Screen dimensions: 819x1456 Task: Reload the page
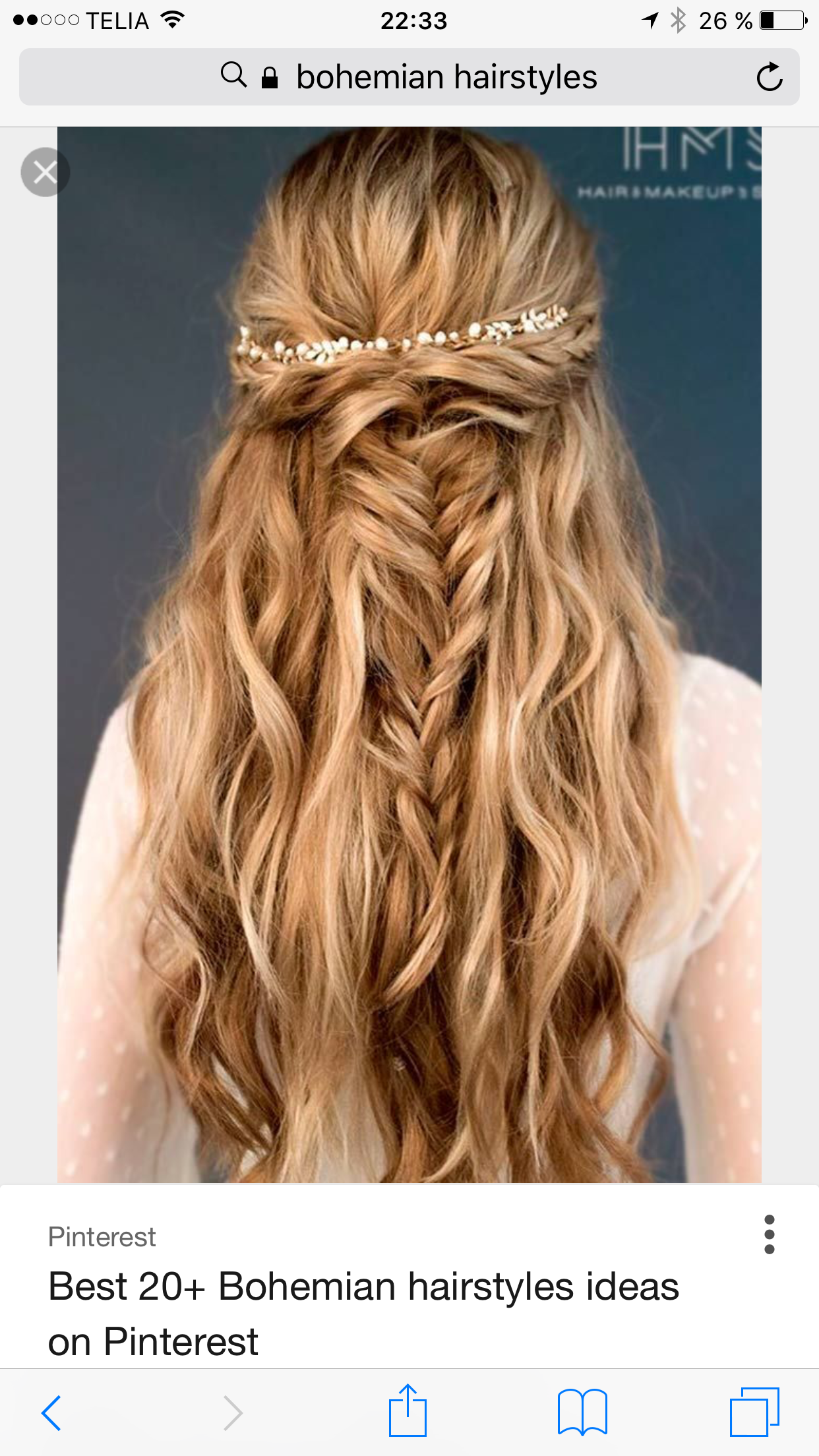[x=769, y=76]
